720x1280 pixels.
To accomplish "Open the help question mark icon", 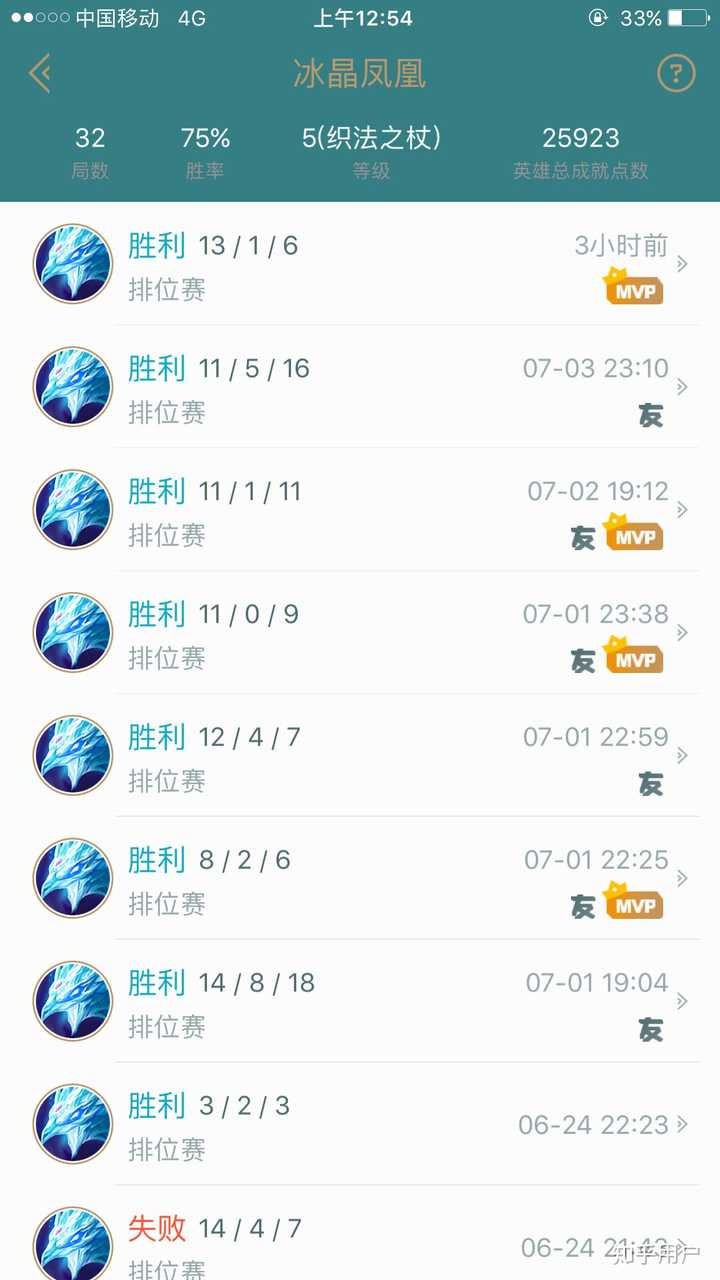I will coord(676,73).
